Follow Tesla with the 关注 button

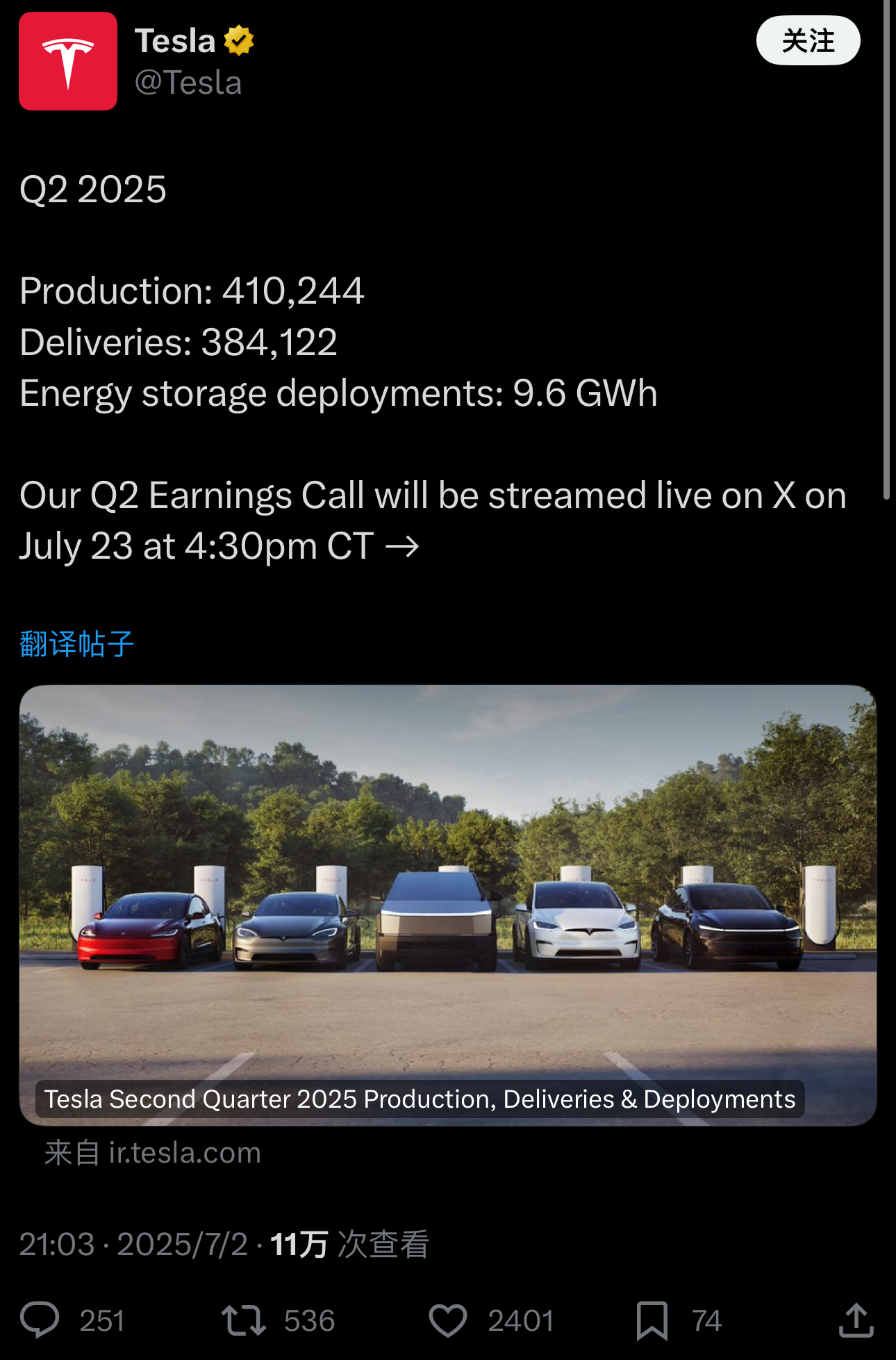(x=808, y=41)
